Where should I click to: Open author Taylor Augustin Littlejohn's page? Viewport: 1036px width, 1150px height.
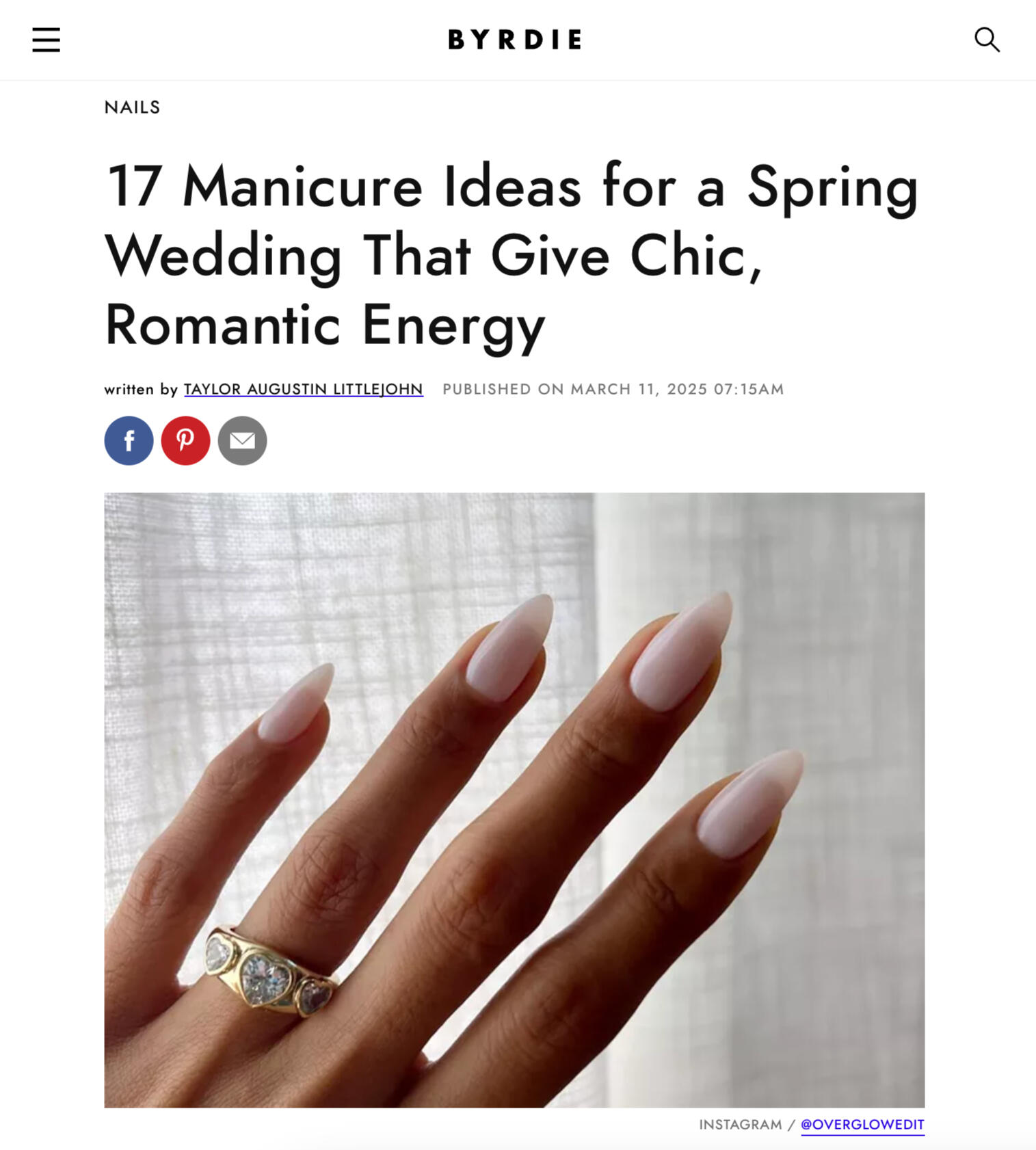(x=303, y=389)
